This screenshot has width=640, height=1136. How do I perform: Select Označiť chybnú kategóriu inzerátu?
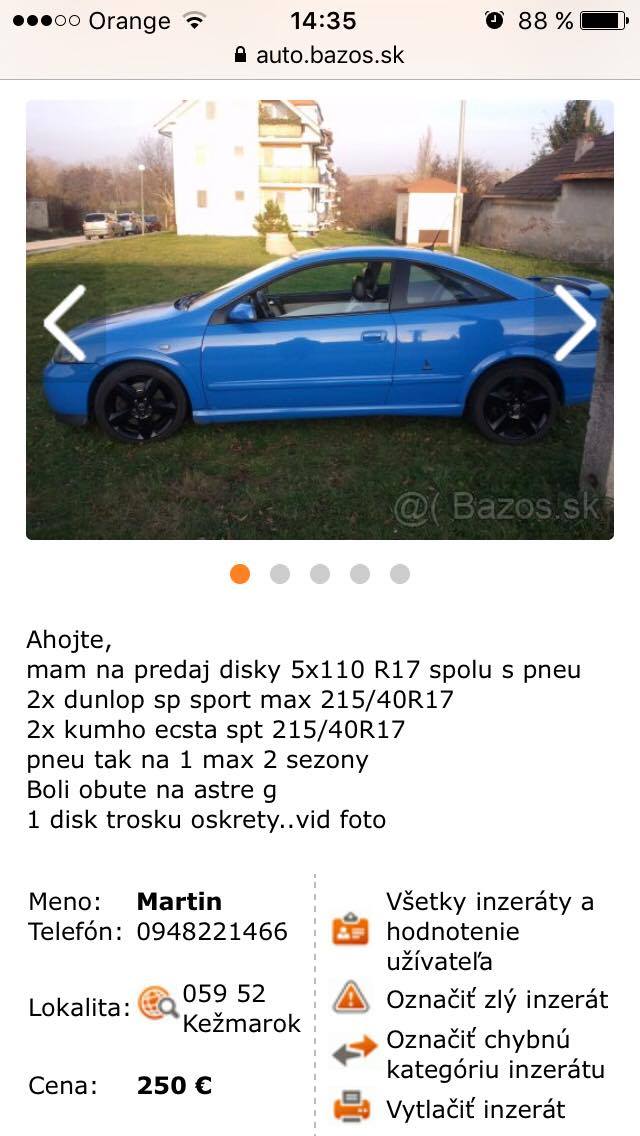(x=495, y=1054)
